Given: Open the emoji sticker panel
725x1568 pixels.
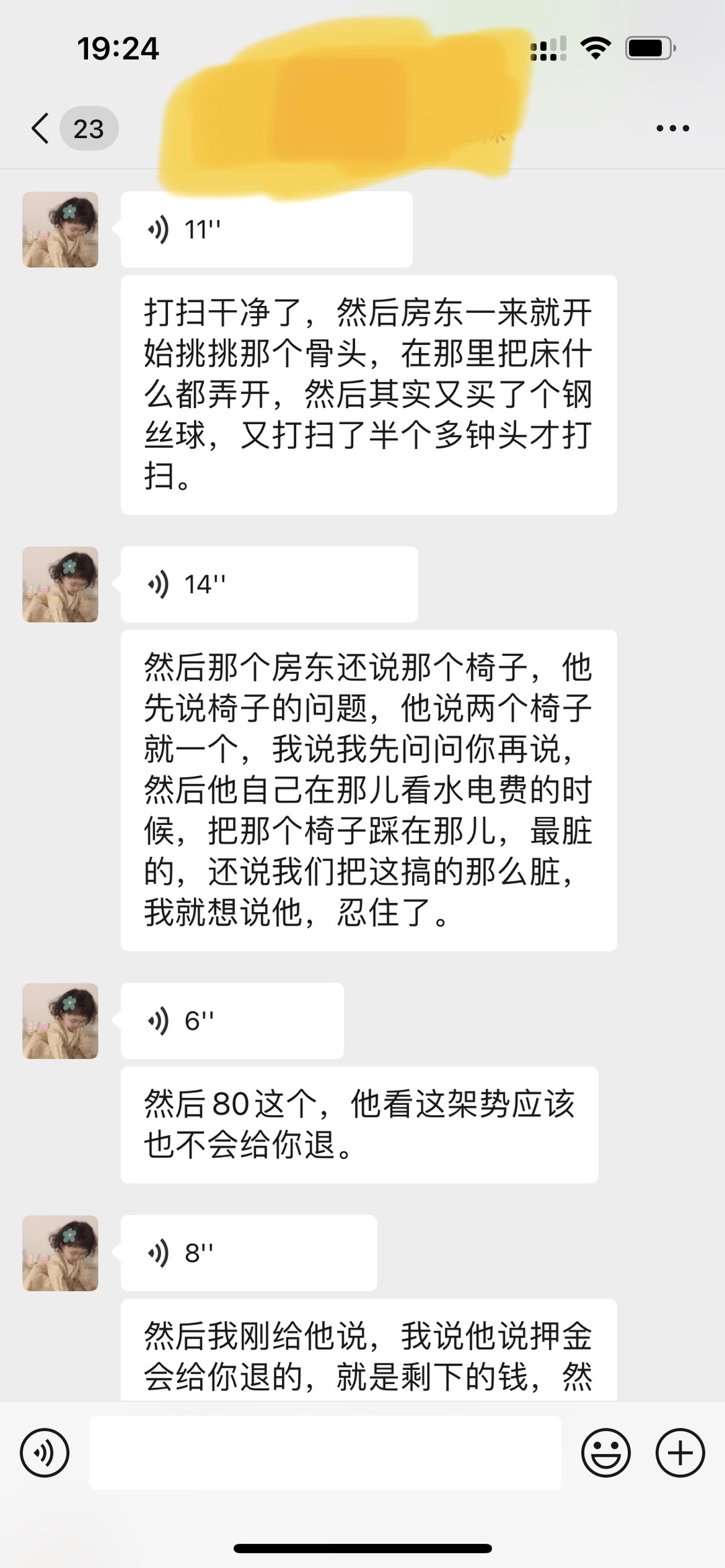Looking at the screenshot, I should tap(606, 1453).
